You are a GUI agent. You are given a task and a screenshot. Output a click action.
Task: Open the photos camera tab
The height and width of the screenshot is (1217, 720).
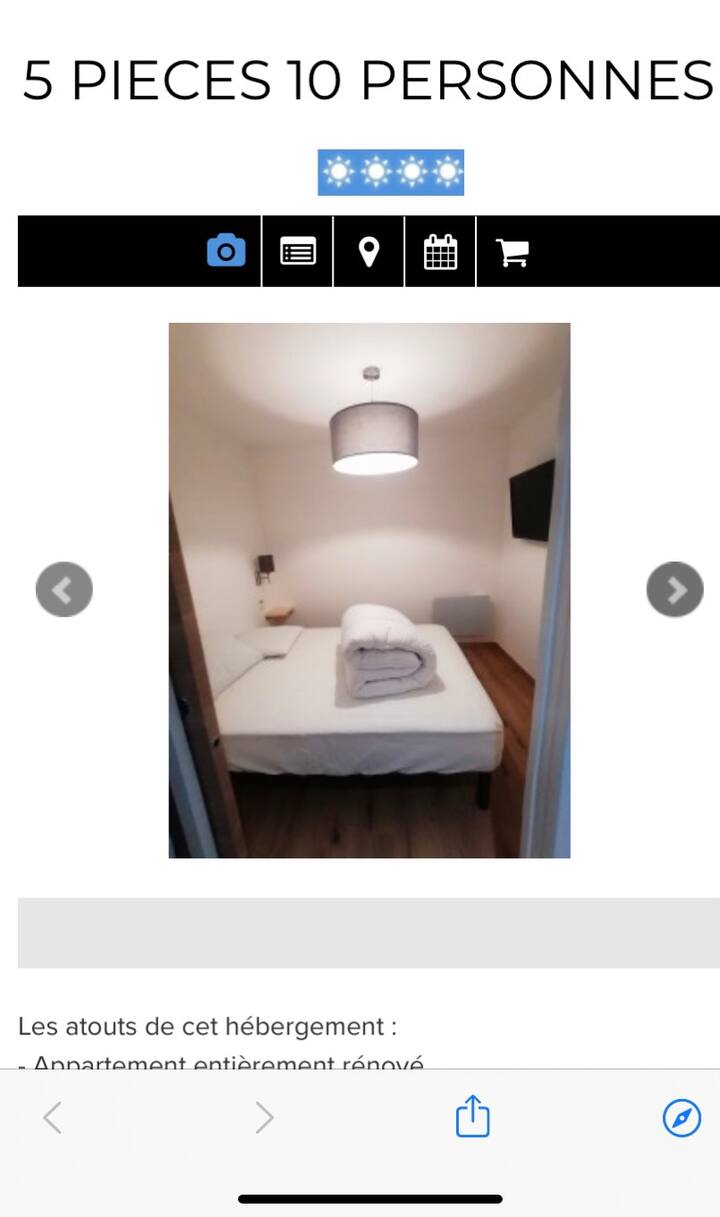coord(226,251)
